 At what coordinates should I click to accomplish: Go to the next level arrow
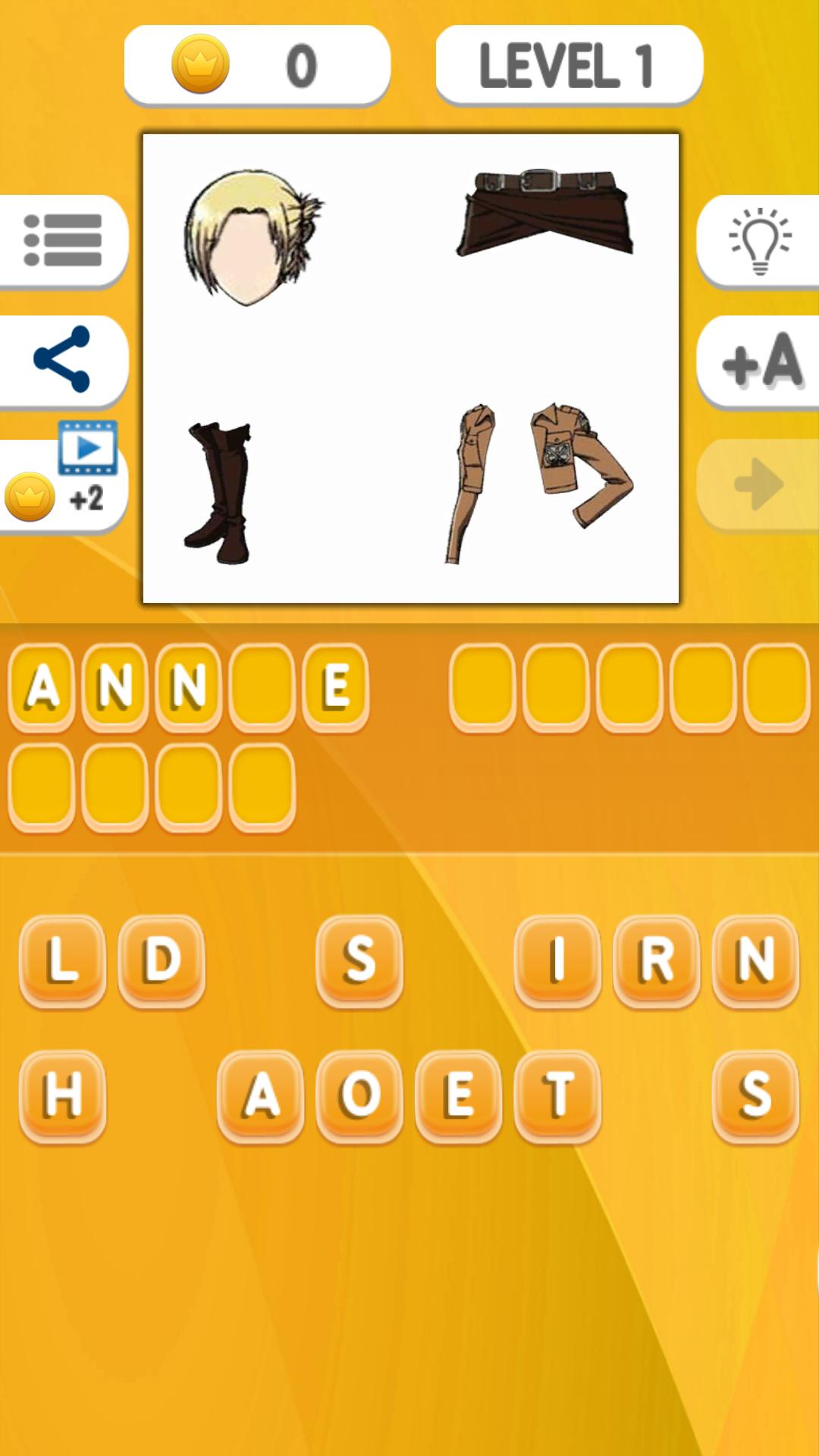[x=759, y=484]
